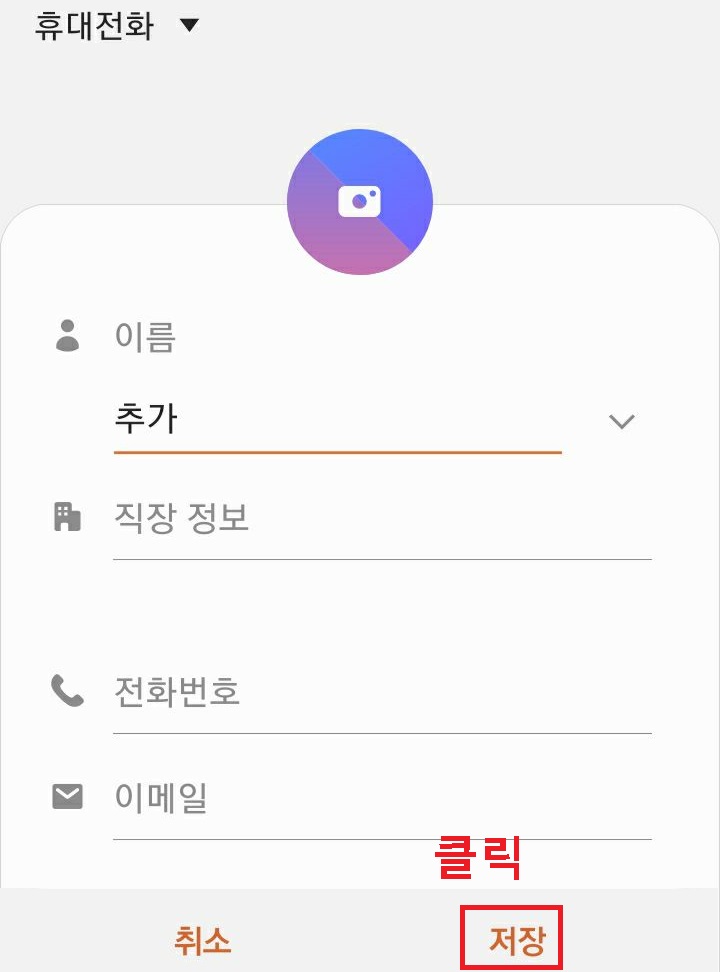Screen dimensions: 720x972
Task: Tap the camera badge to add contact photo
Action: pyautogui.click(x=361, y=200)
